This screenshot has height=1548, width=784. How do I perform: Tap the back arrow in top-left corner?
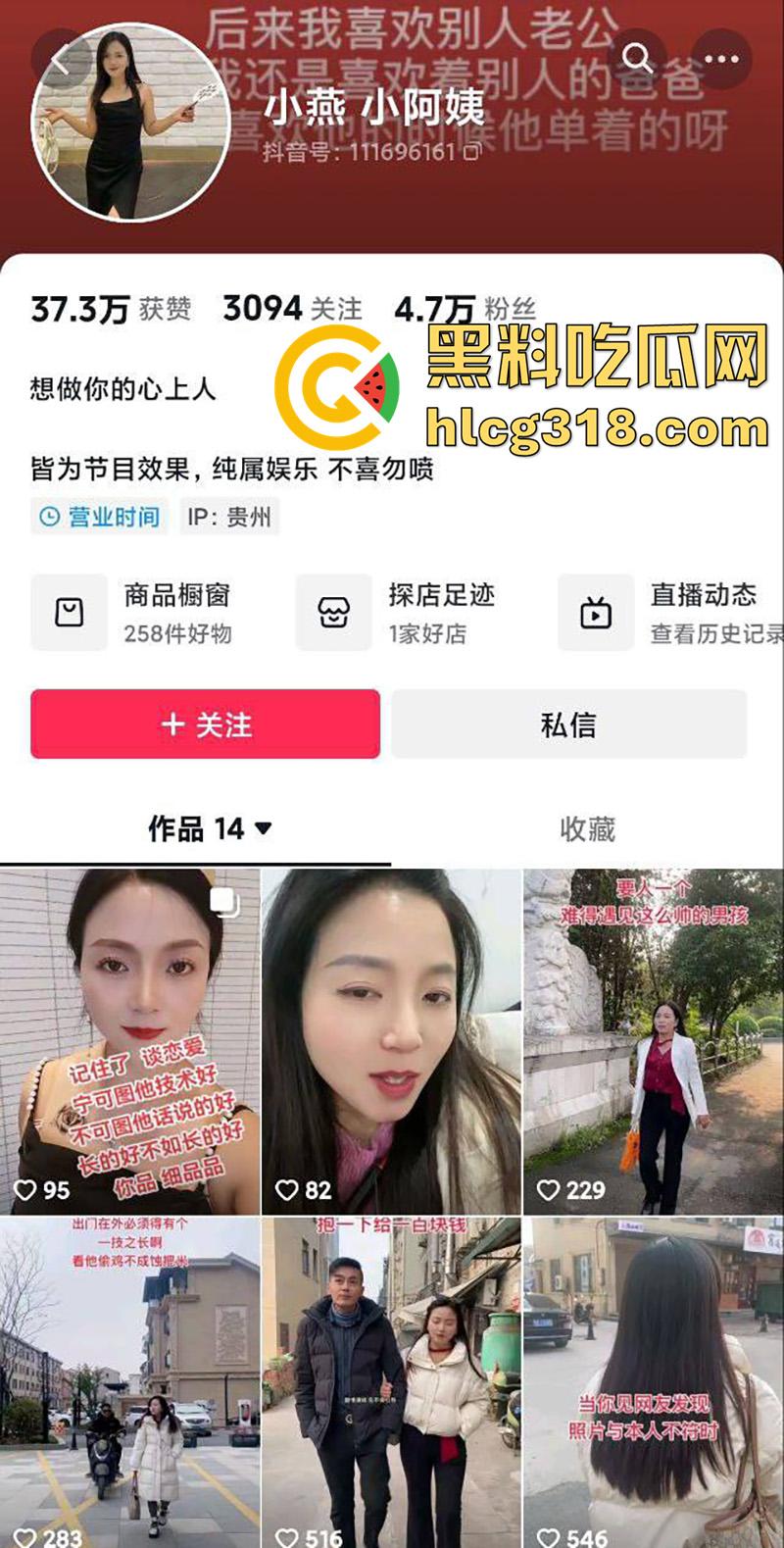click(61, 61)
